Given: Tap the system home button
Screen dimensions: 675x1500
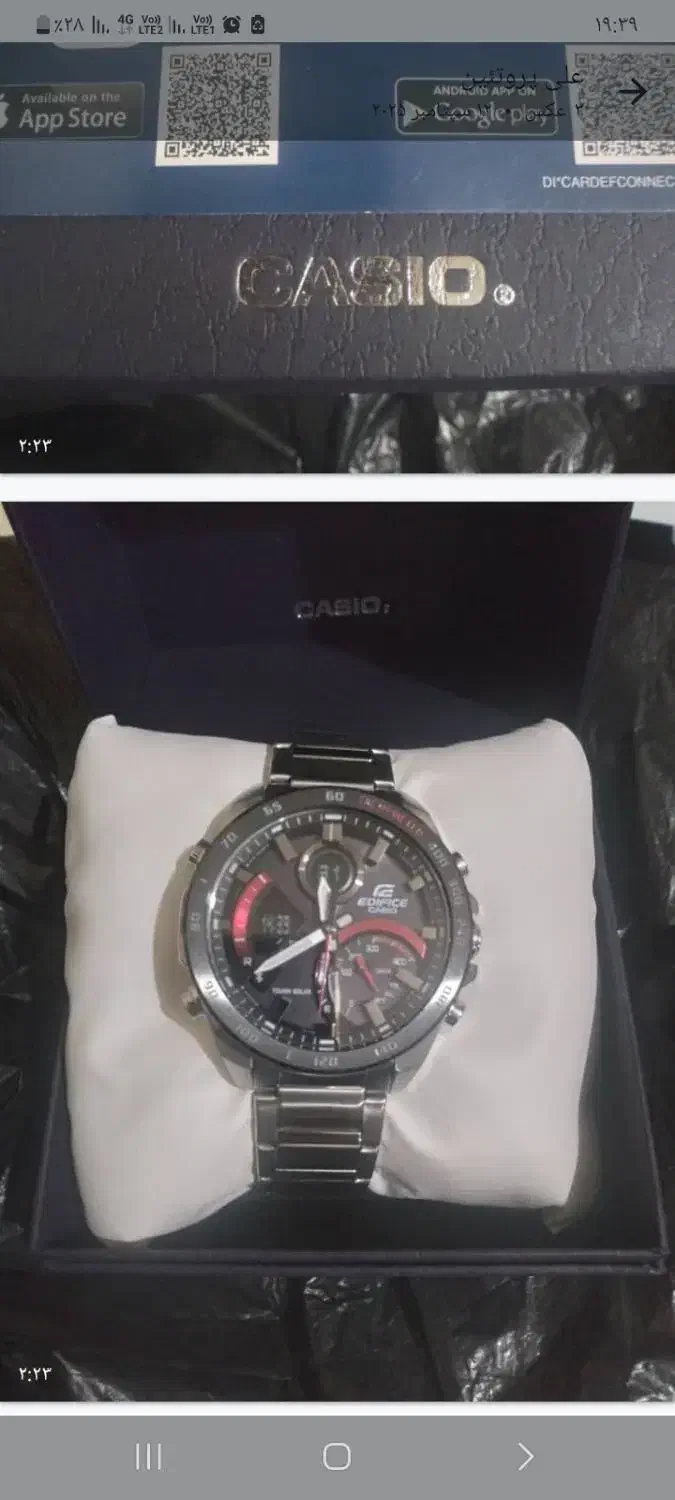Looking at the screenshot, I should 337,1456.
